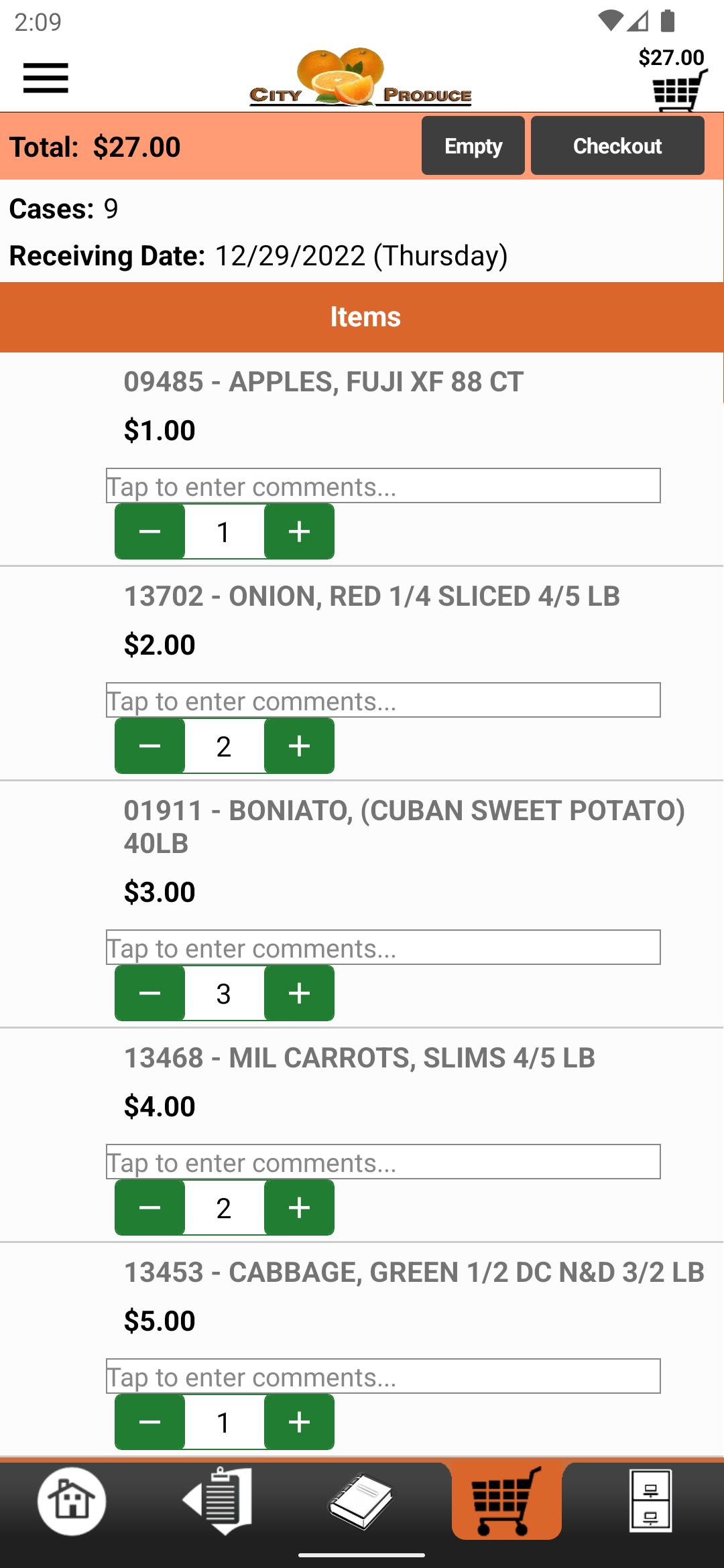Viewport: 724px width, 1568px height.
Task: Add a comment for Mil Carrots, Slims
Action: pyautogui.click(x=383, y=1162)
